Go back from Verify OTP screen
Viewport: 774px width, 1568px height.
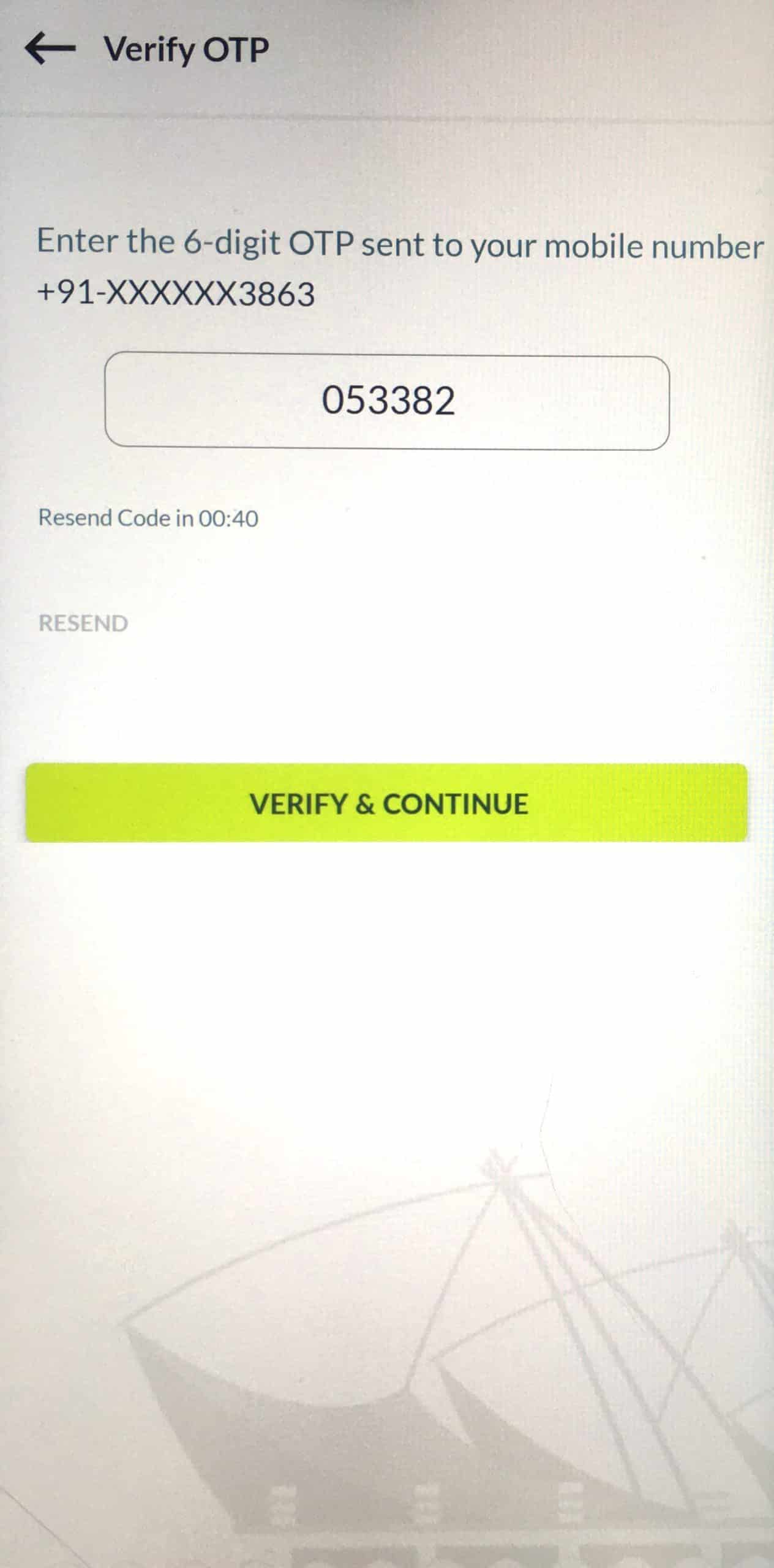50,49
